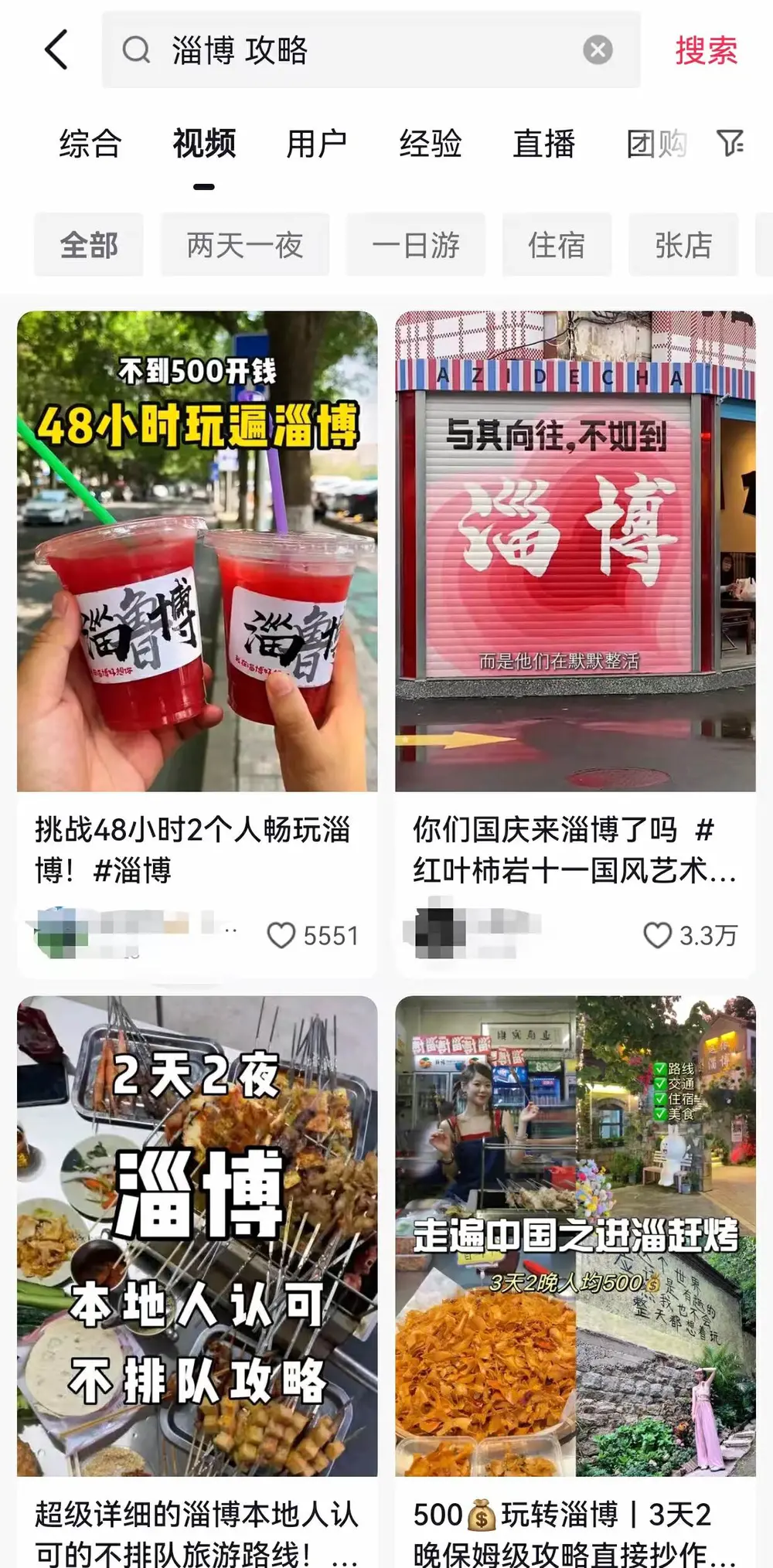Switch to the 综合 tab

(90, 144)
